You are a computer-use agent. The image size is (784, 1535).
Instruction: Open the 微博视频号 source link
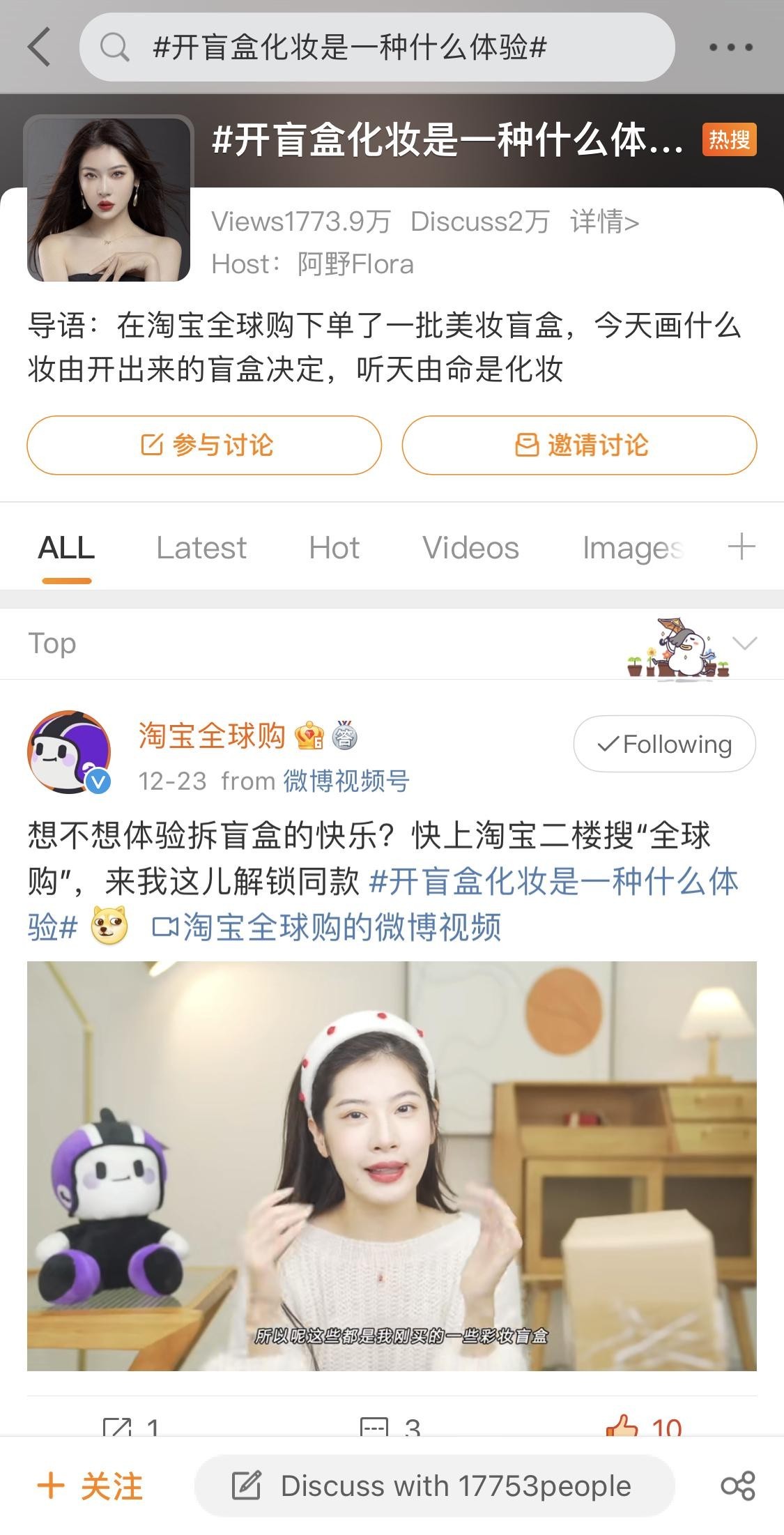click(x=346, y=781)
